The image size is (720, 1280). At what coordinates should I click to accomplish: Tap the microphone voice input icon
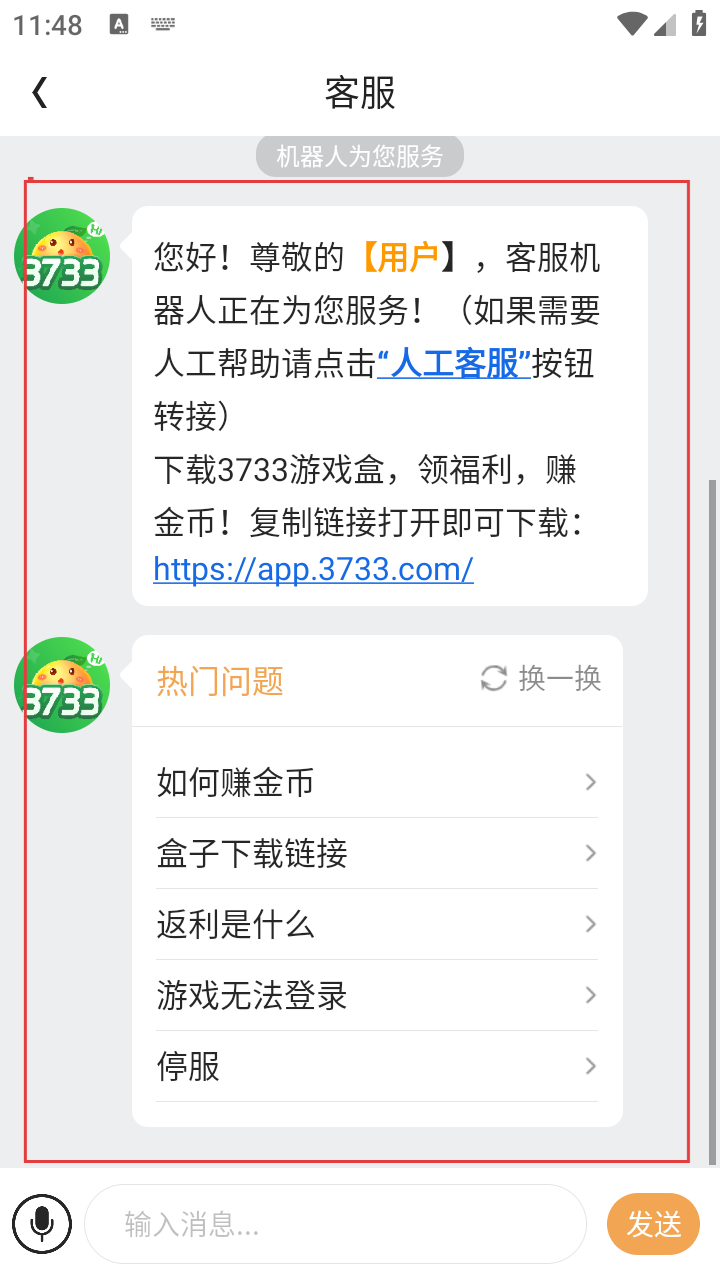42,1223
